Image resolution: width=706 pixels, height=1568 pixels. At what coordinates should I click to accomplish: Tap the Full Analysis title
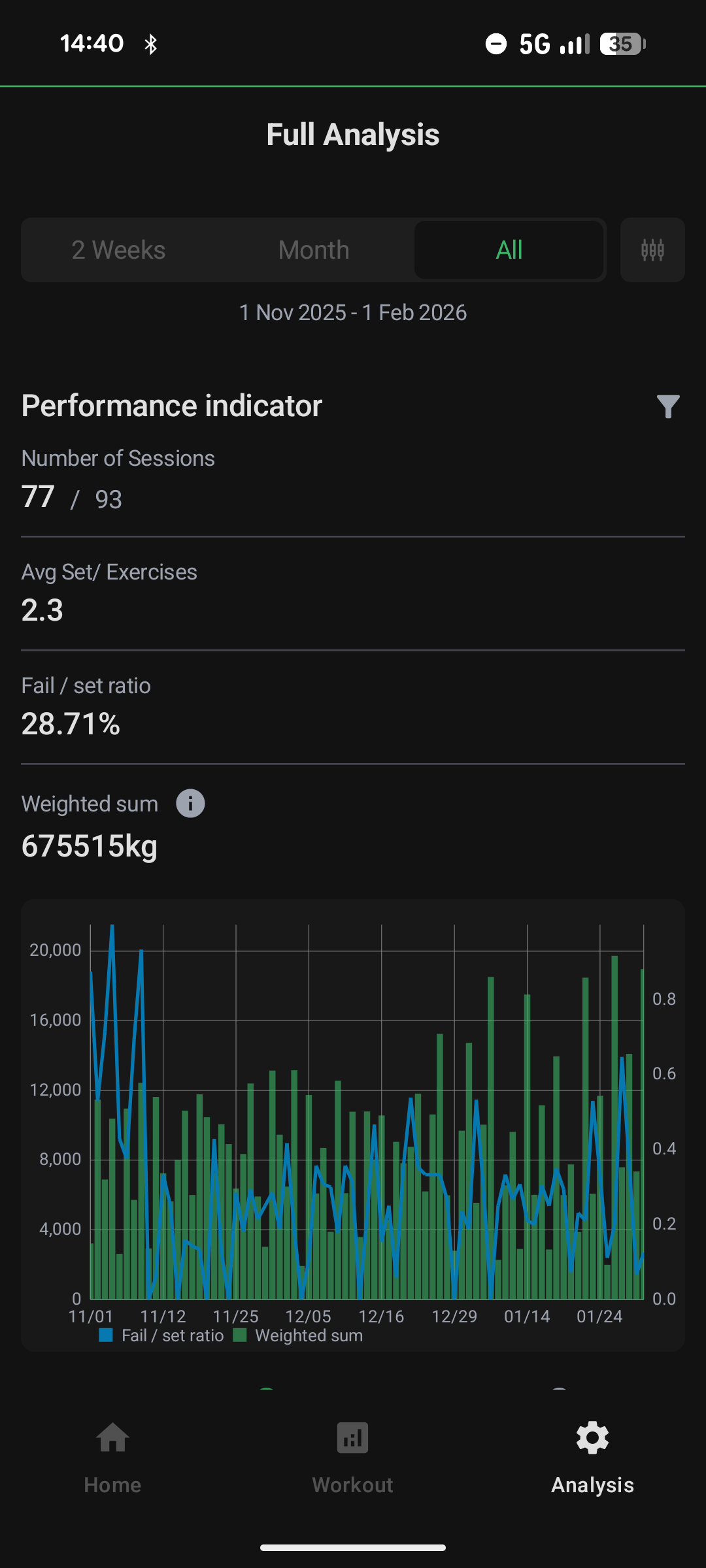point(352,134)
